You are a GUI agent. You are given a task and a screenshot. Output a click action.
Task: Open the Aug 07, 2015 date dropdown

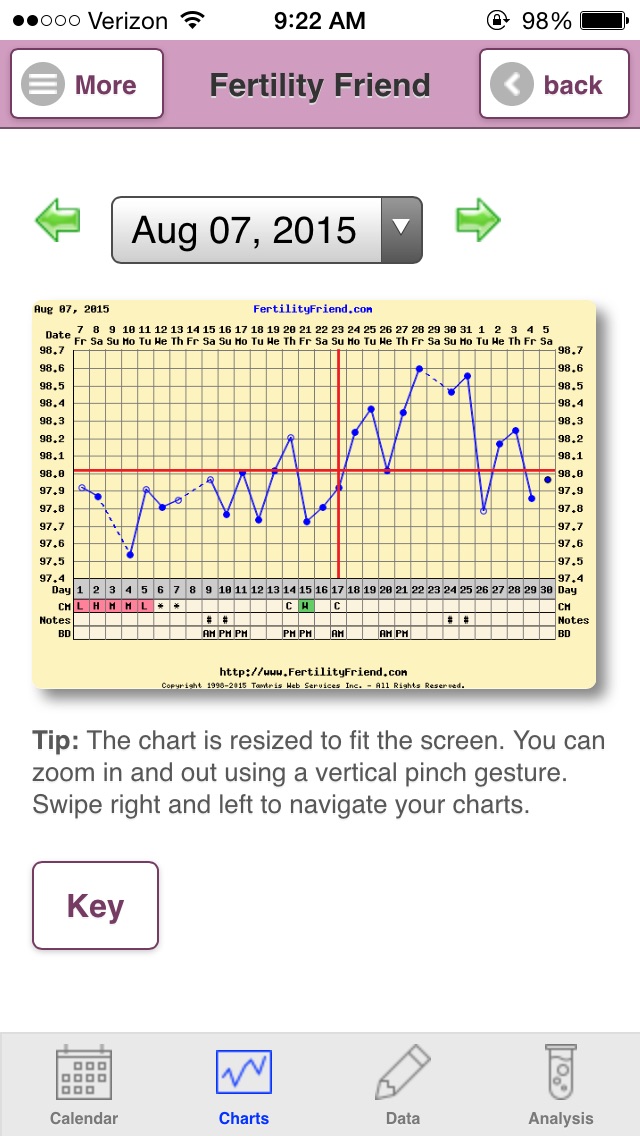pos(266,230)
